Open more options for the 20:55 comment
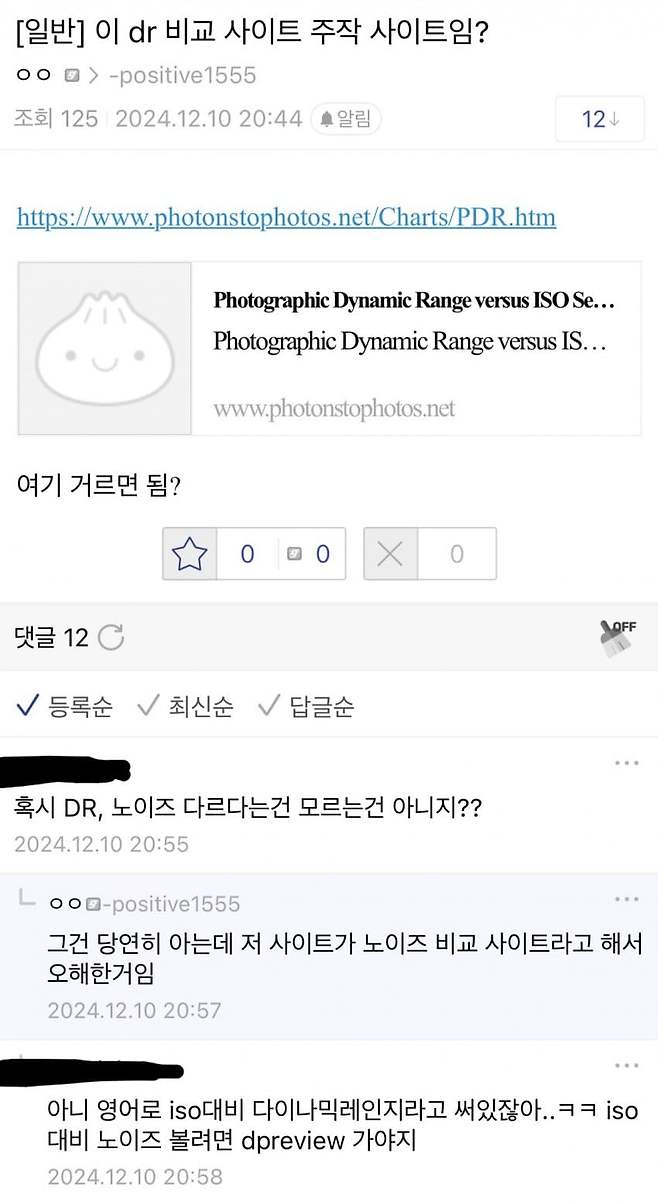658x1204 pixels. pos(627,764)
